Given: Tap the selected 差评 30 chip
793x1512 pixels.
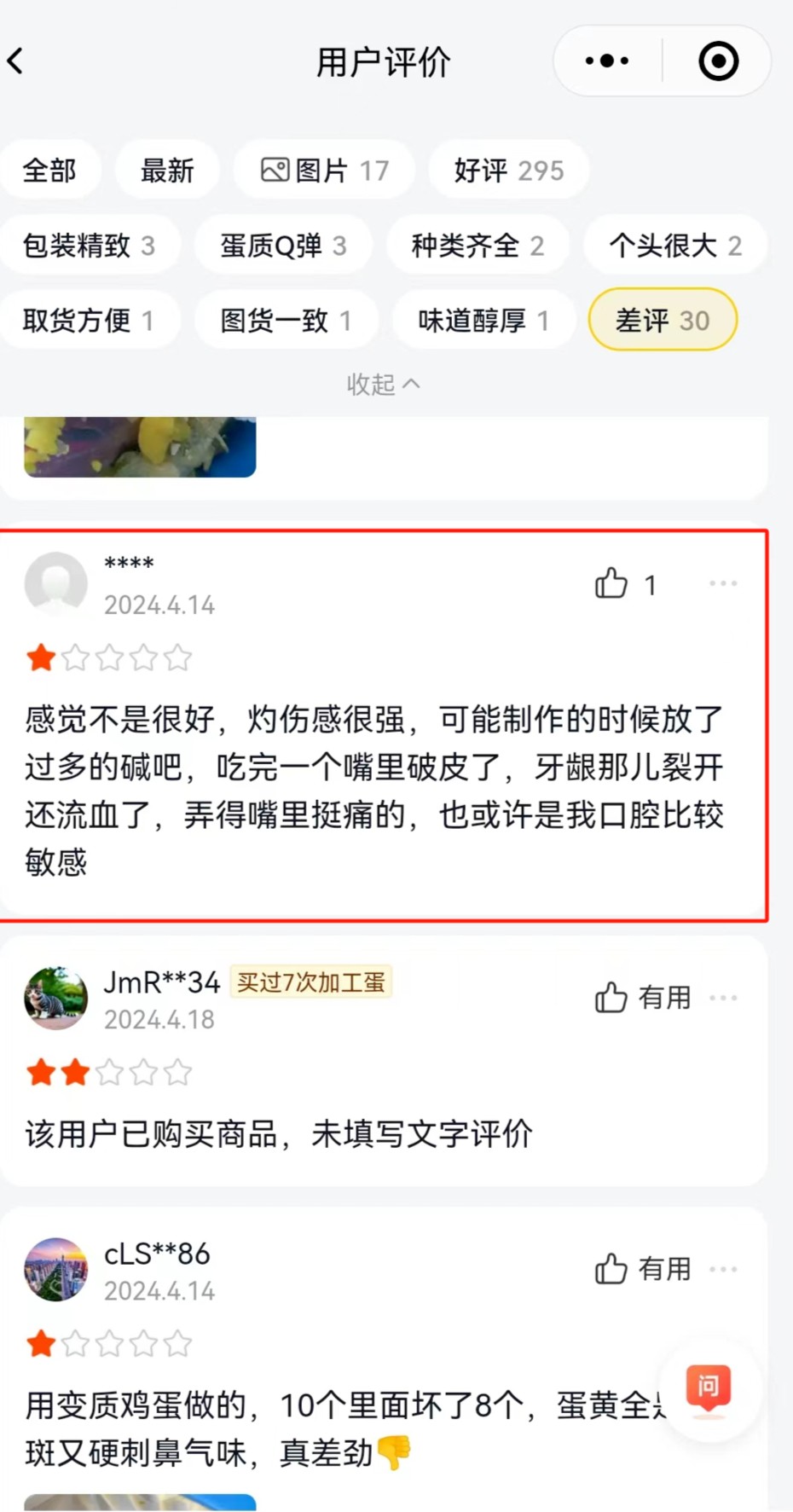Looking at the screenshot, I should tap(663, 321).
